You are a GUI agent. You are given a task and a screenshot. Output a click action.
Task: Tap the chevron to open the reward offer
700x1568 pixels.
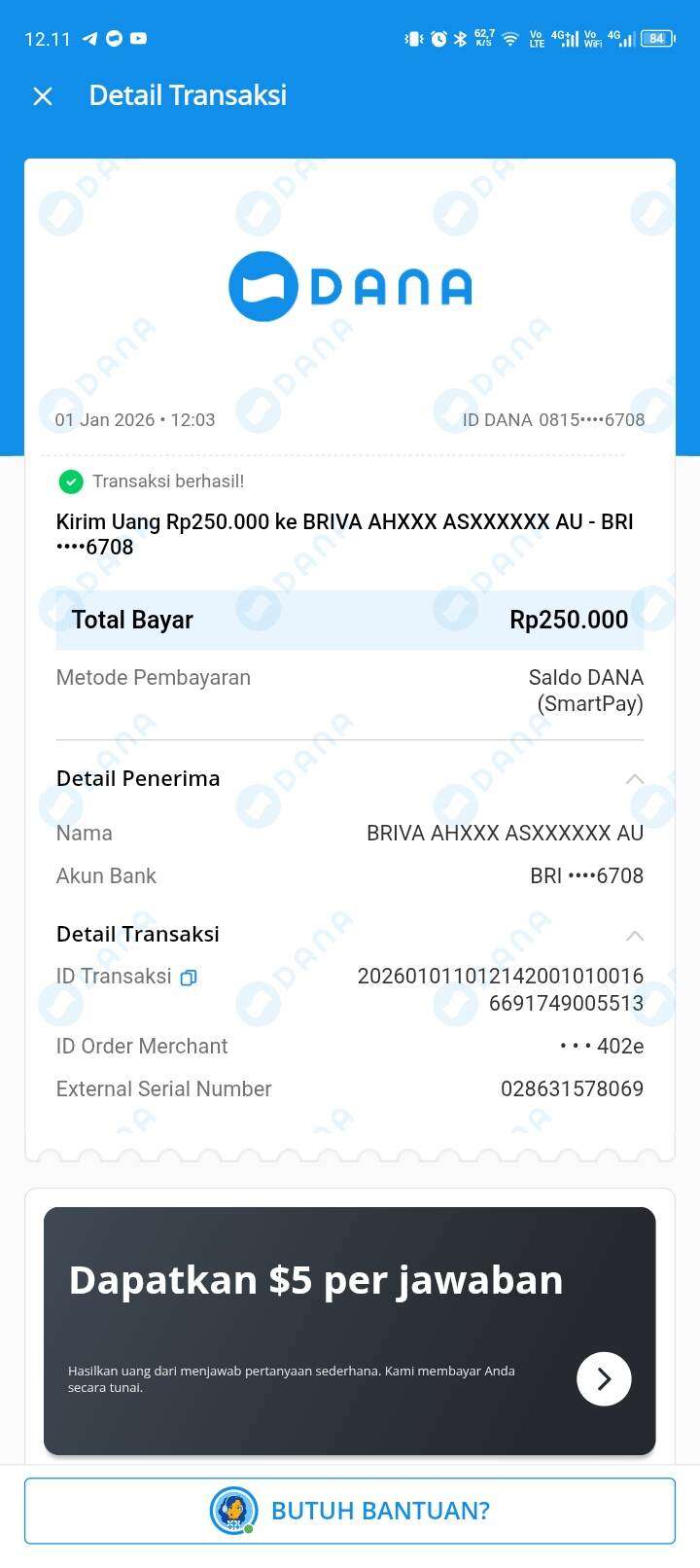(604, 1378)
